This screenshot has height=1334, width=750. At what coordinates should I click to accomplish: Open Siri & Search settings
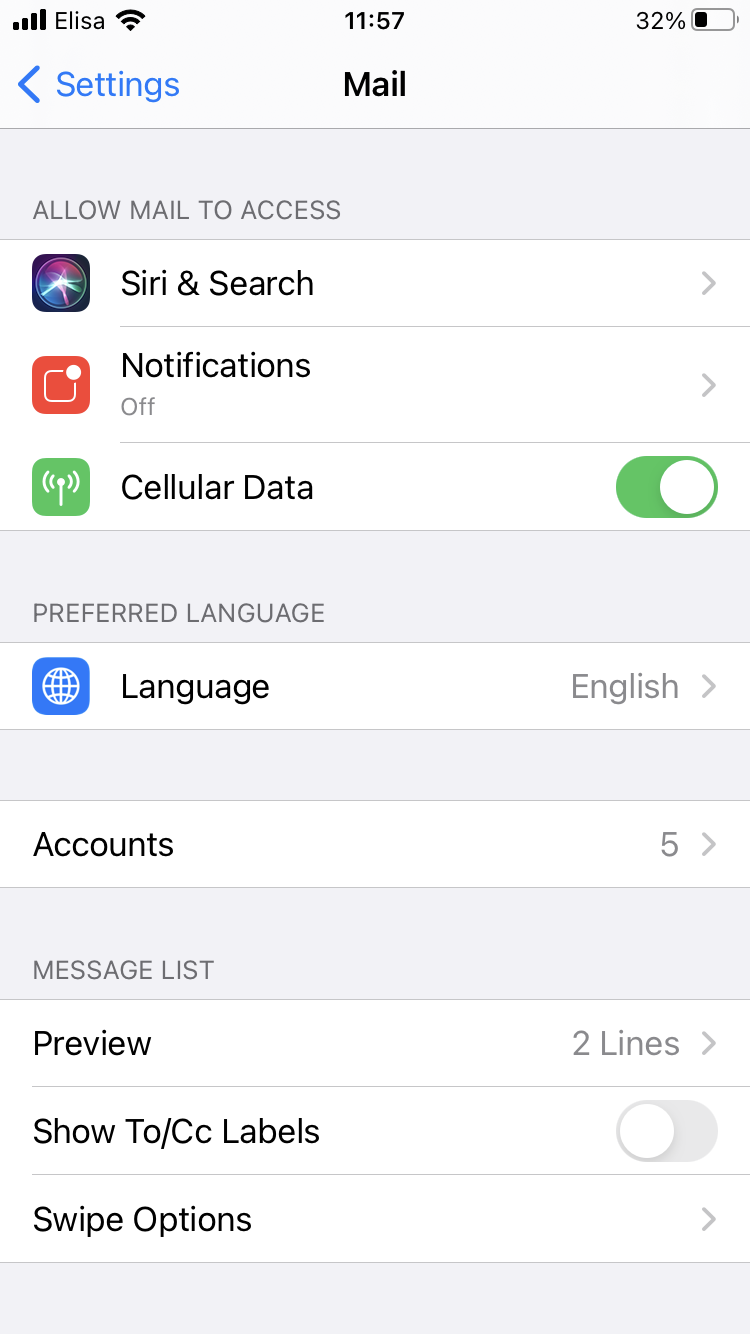[375, 283]
